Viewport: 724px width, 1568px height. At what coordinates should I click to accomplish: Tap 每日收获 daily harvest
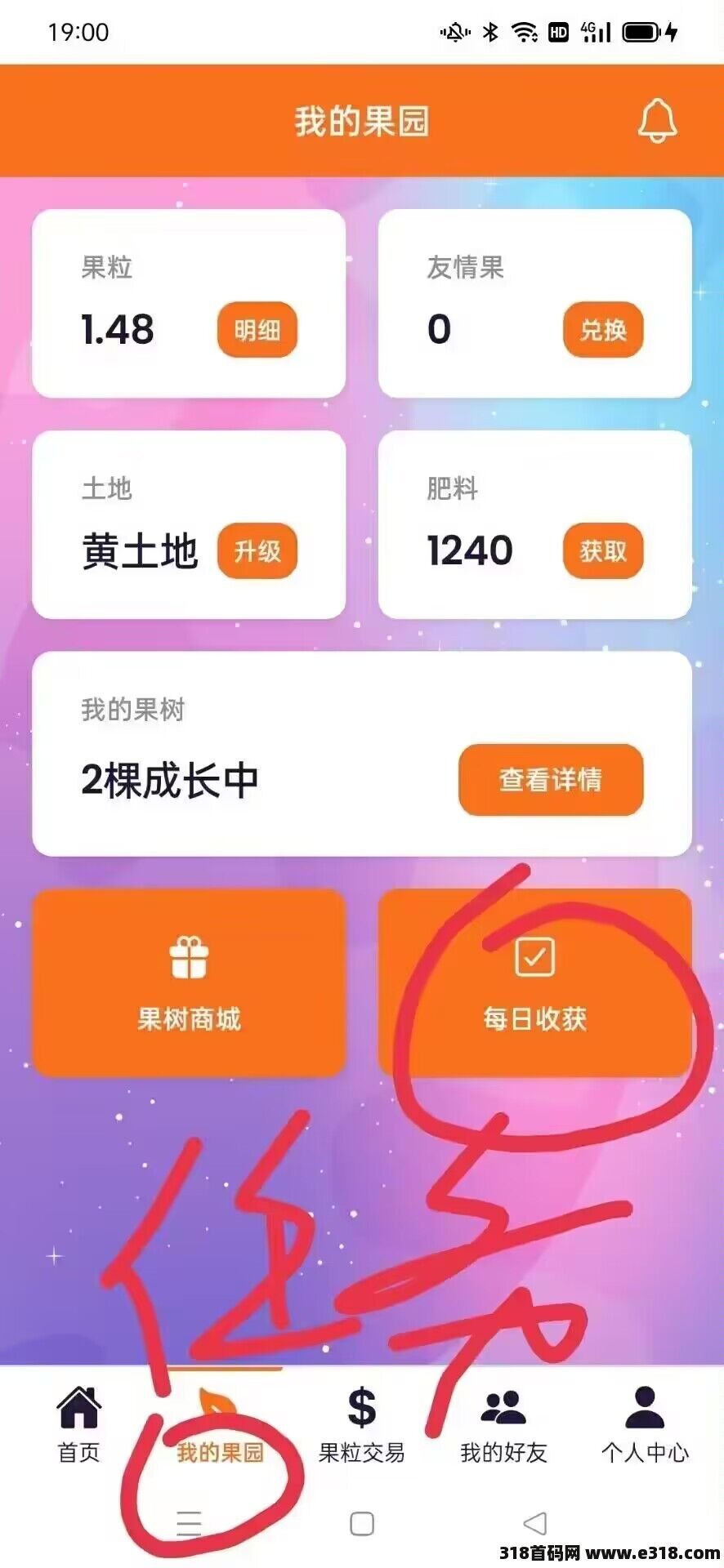point(535,983)
